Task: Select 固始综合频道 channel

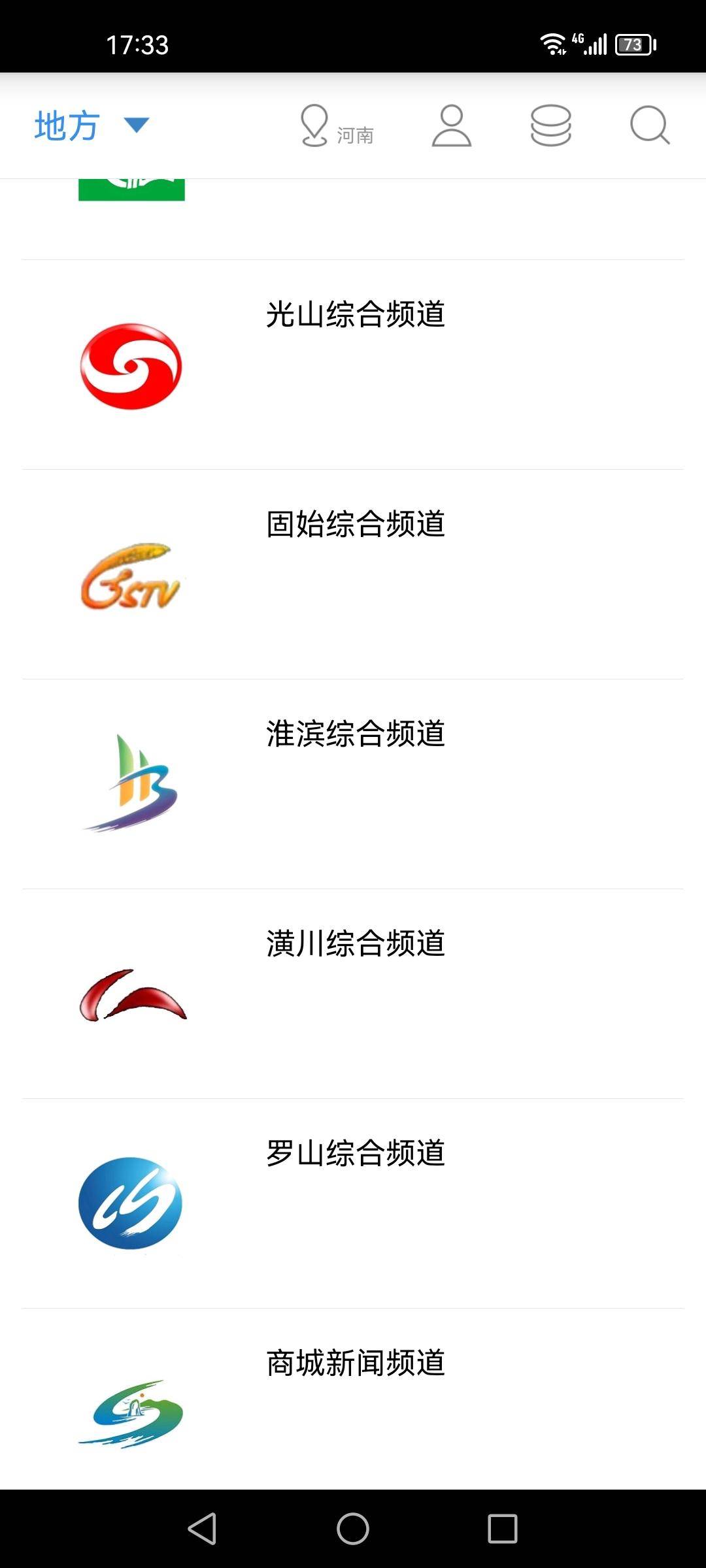Action: [x=354, y=524]
